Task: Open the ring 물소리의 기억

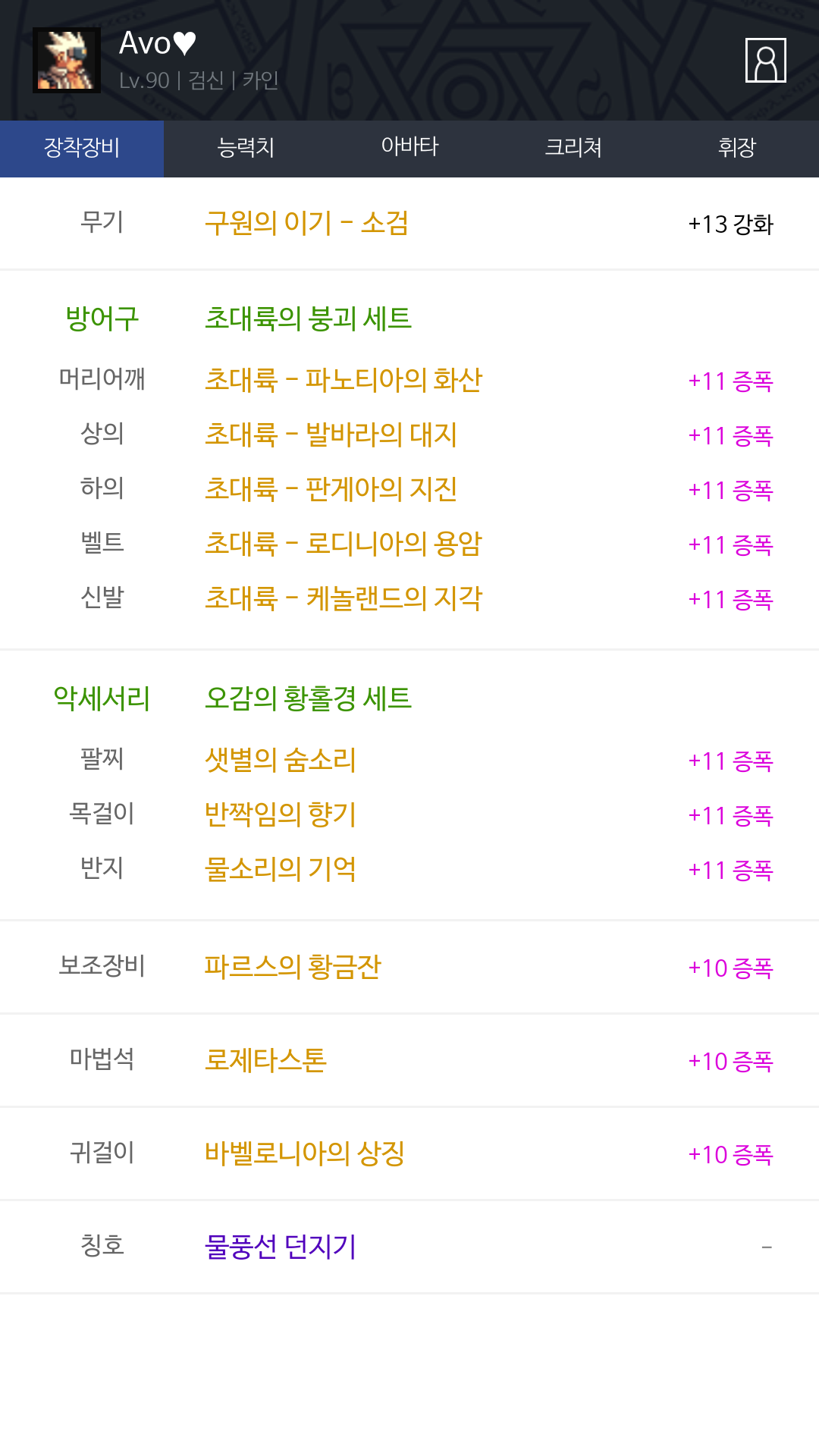Action: (281, 869)
